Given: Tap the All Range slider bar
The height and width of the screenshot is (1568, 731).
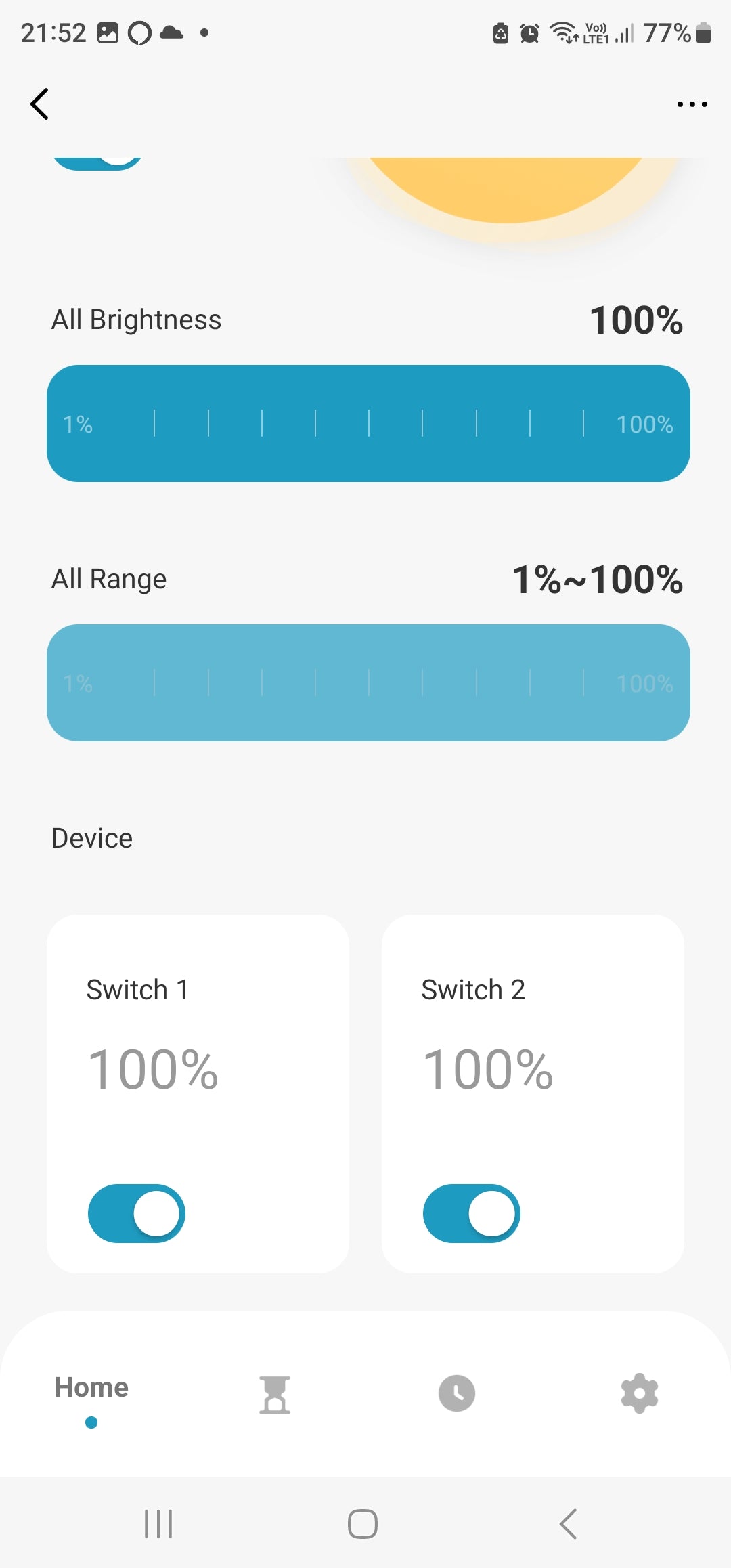Looking at the screenshot, I should coord(368,682).
